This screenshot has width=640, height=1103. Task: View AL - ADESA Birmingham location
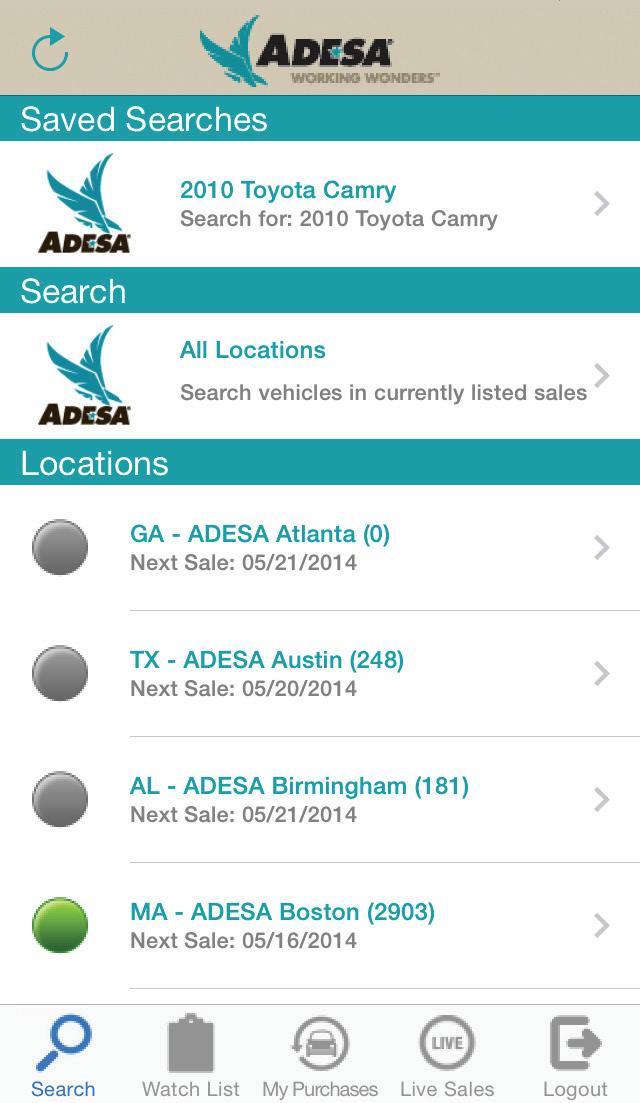[x=320, y=799]
